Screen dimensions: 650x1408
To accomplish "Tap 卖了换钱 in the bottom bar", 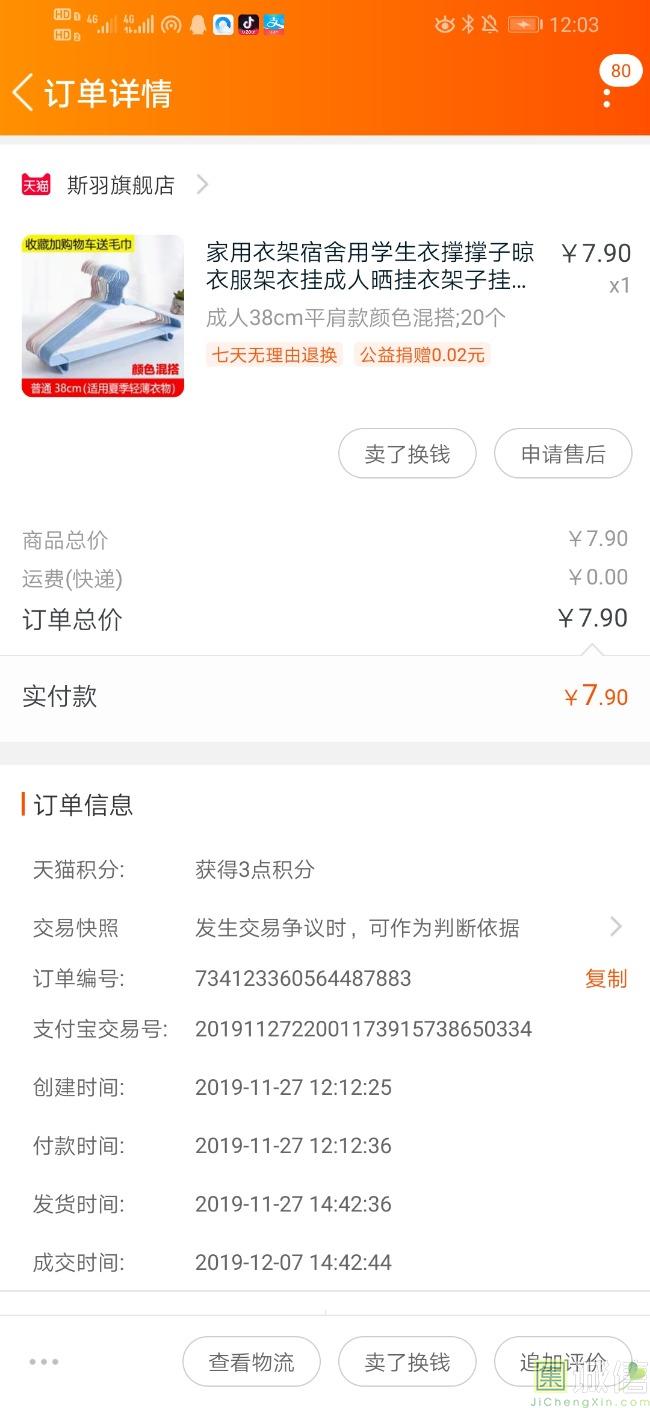I will pyautogui.click(x=407, y=1362).
